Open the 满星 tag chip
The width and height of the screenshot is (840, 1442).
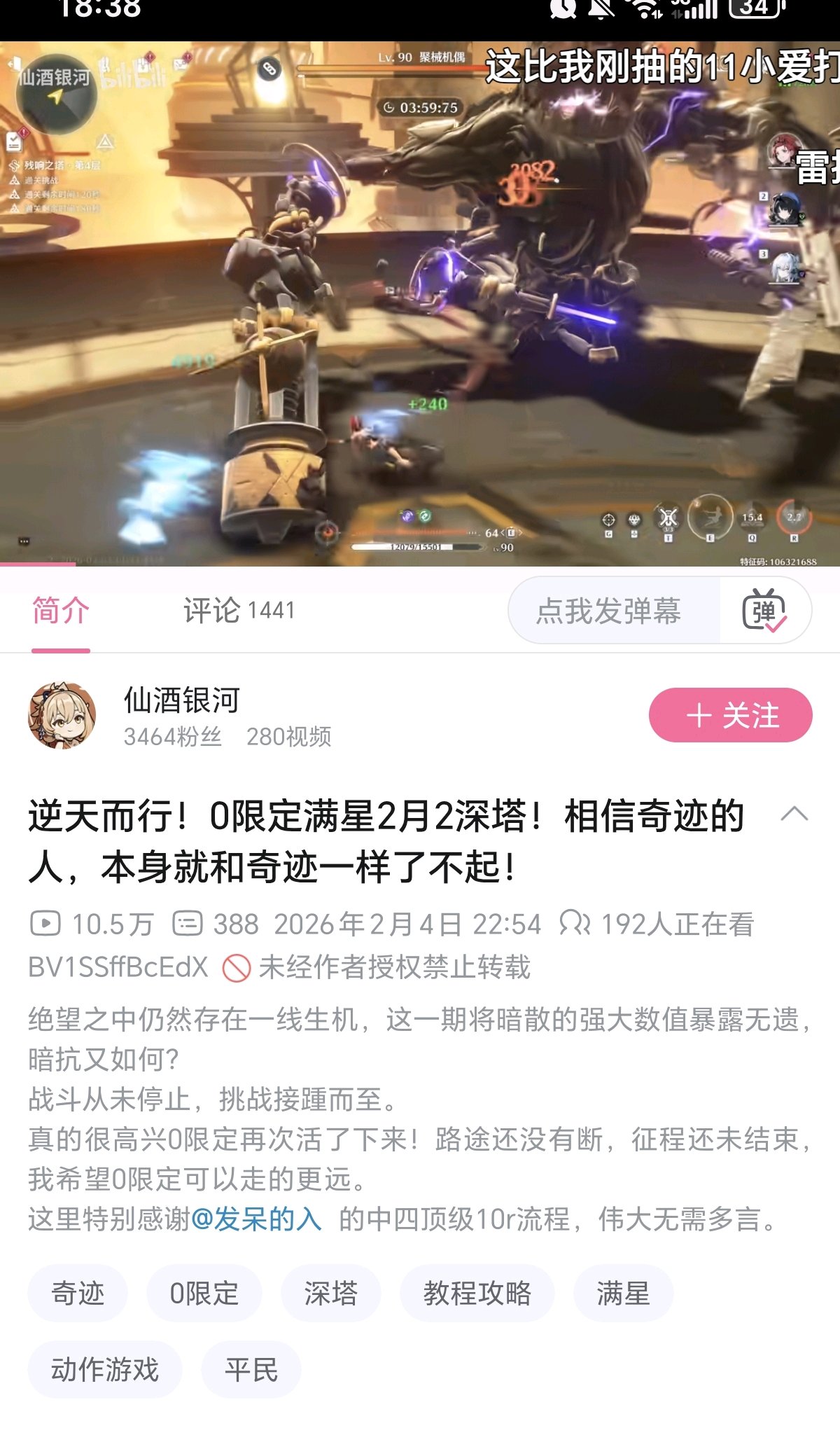point(624,1293)
